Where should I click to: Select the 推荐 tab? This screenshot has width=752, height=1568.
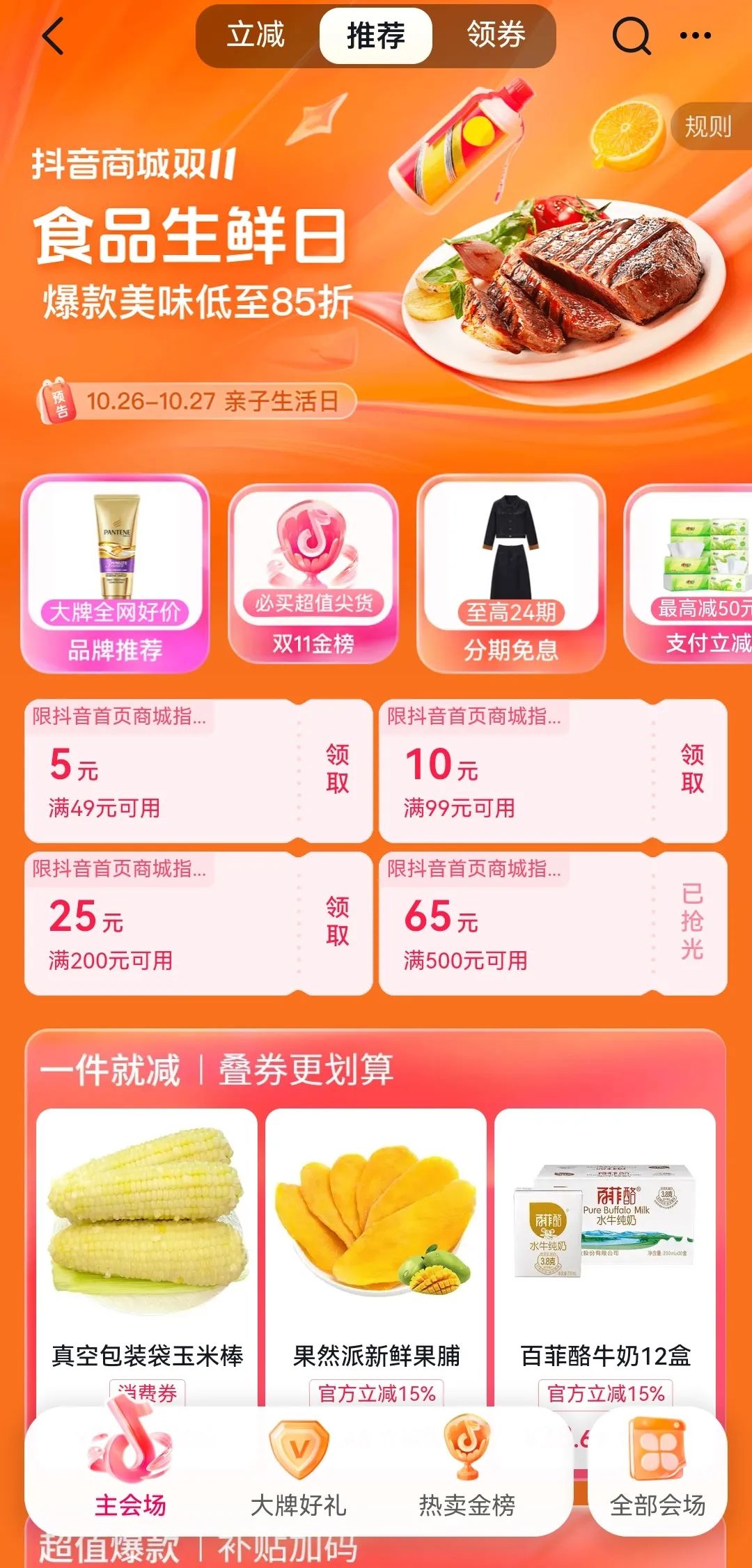click(x=376, y=35)
